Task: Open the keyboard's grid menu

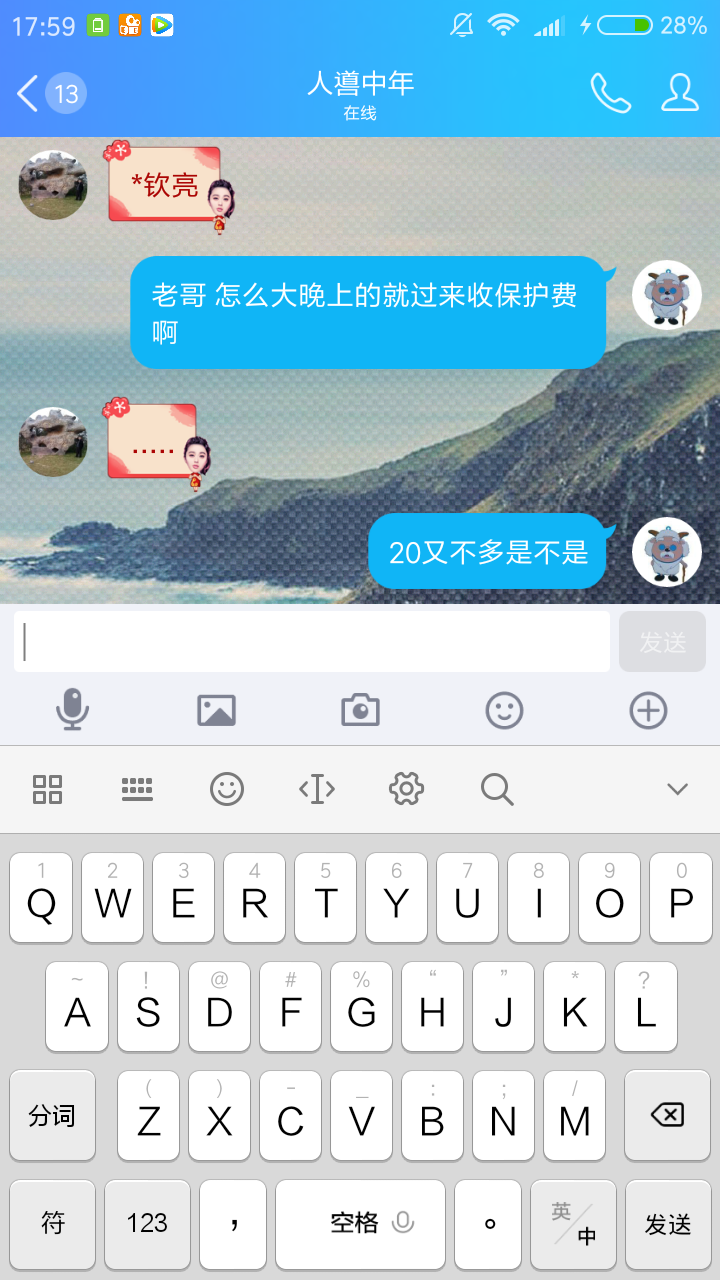Action: pos(48,789)
